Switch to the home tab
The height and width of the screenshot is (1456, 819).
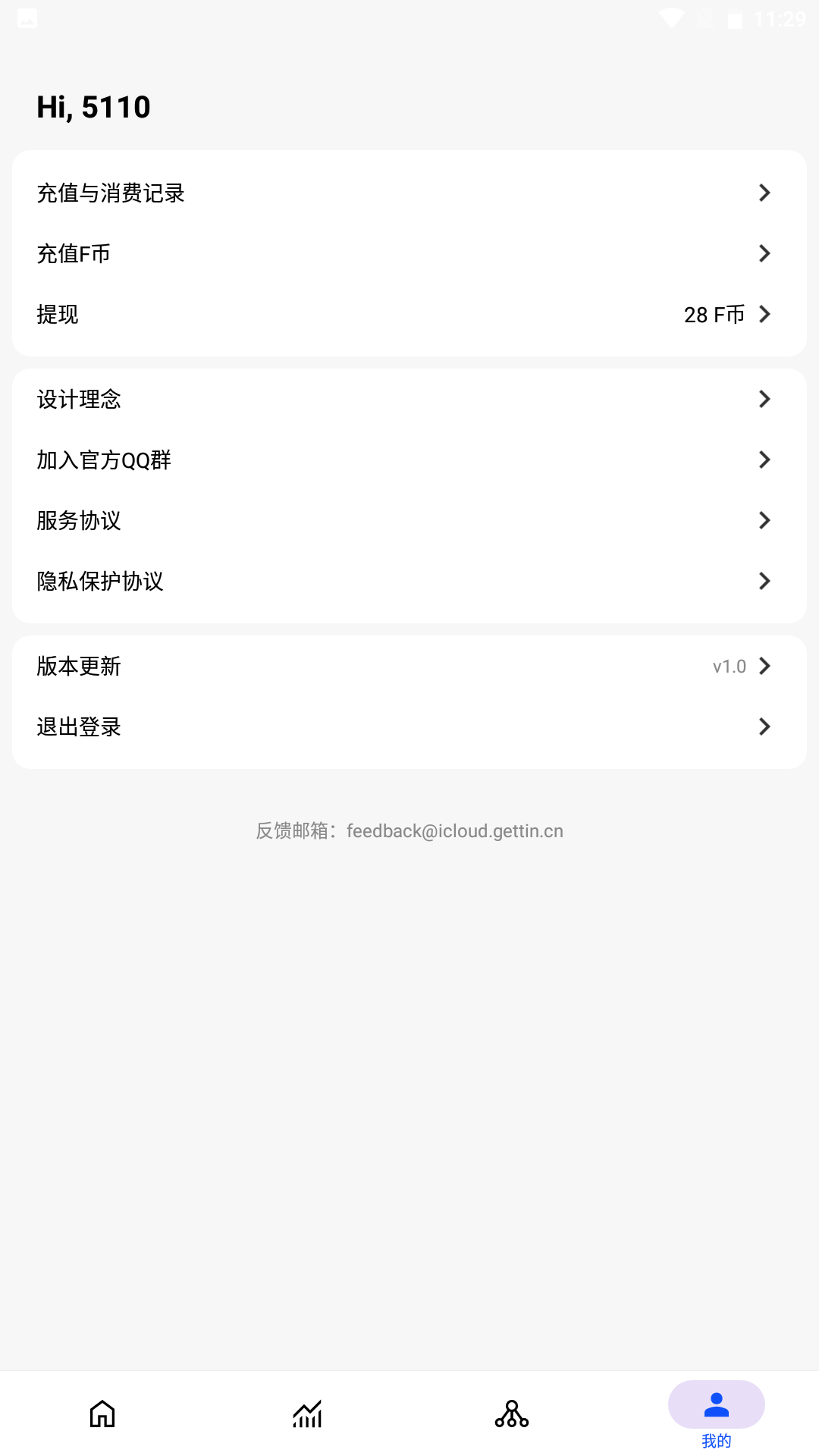point(102,1414)
